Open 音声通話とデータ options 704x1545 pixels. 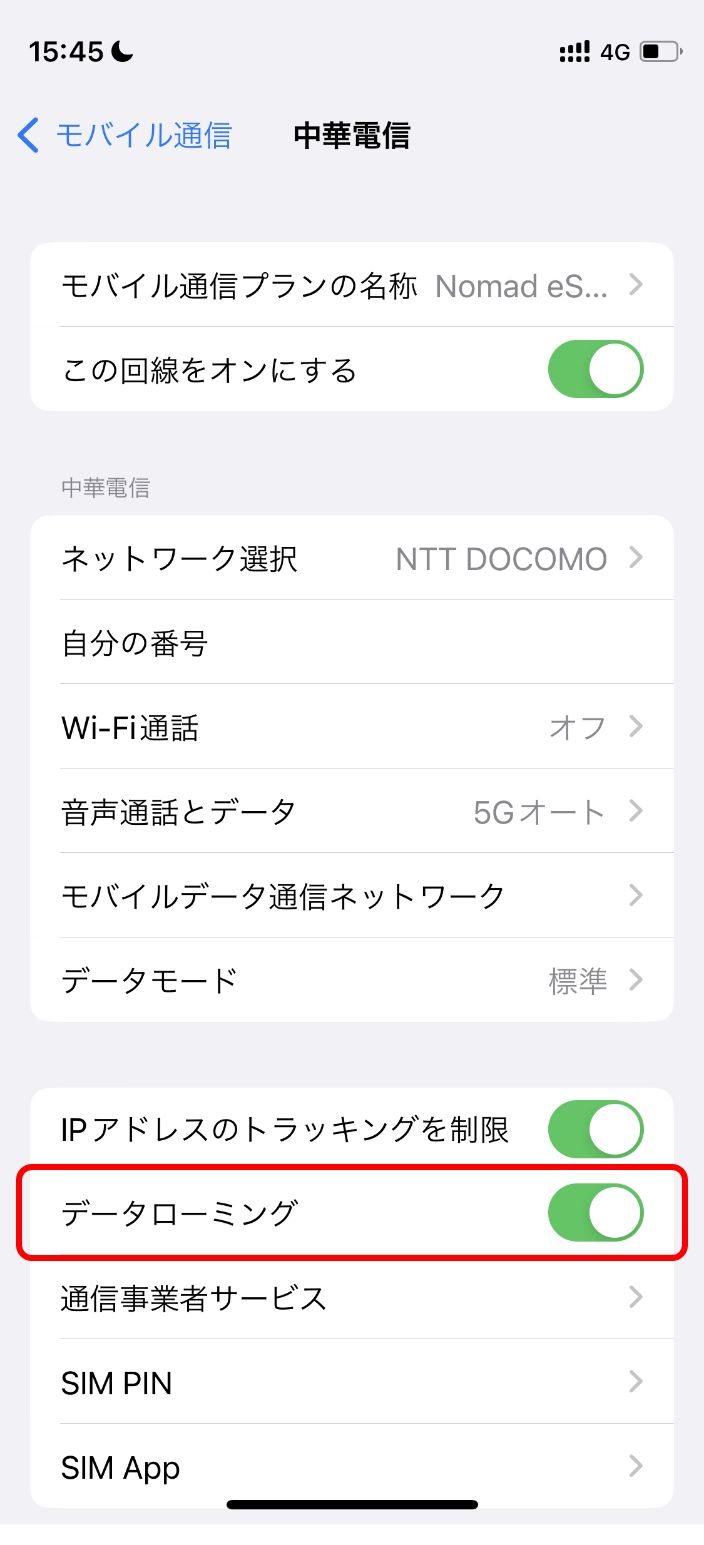352,811
